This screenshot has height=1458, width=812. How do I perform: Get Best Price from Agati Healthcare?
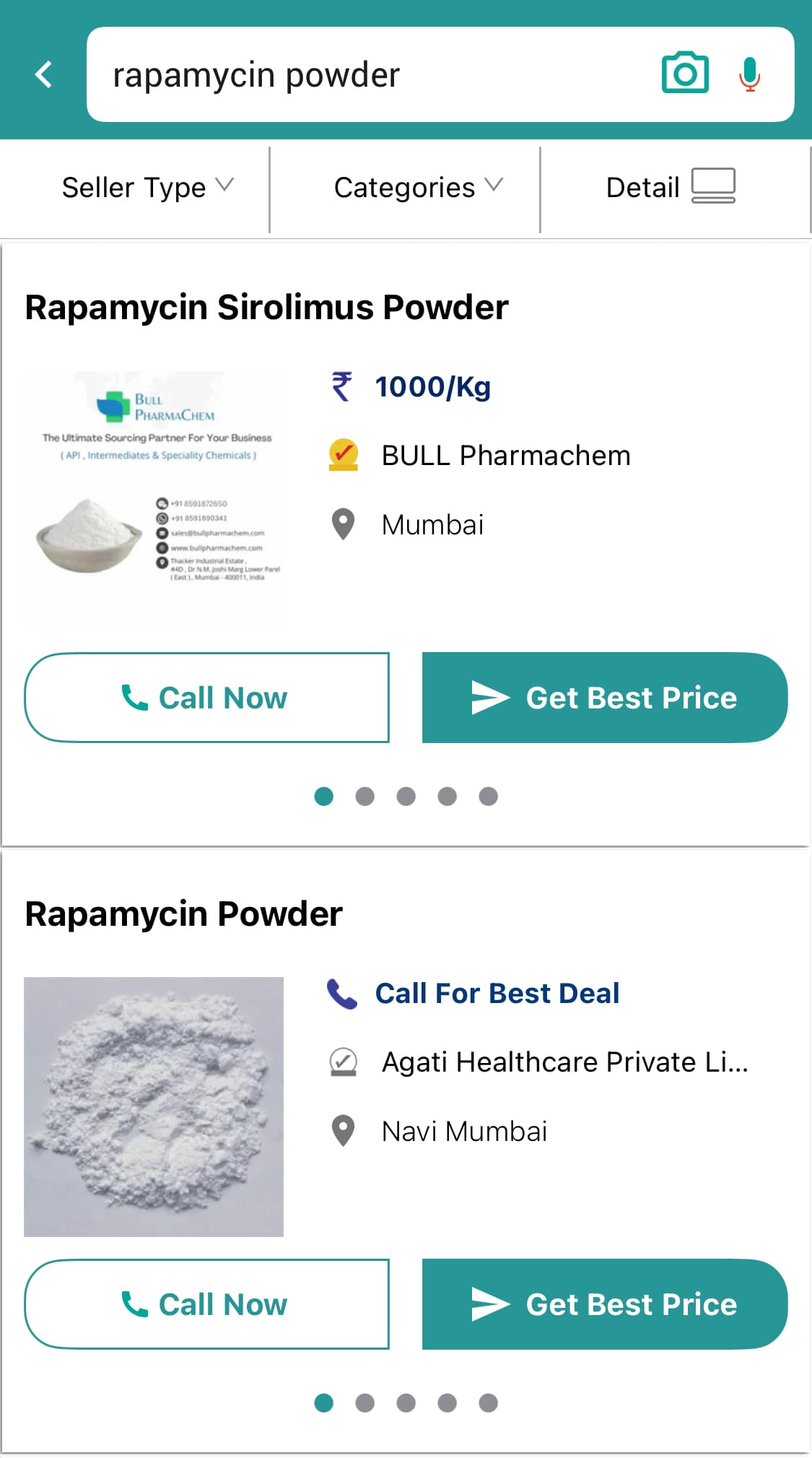tap(604, 1304)
